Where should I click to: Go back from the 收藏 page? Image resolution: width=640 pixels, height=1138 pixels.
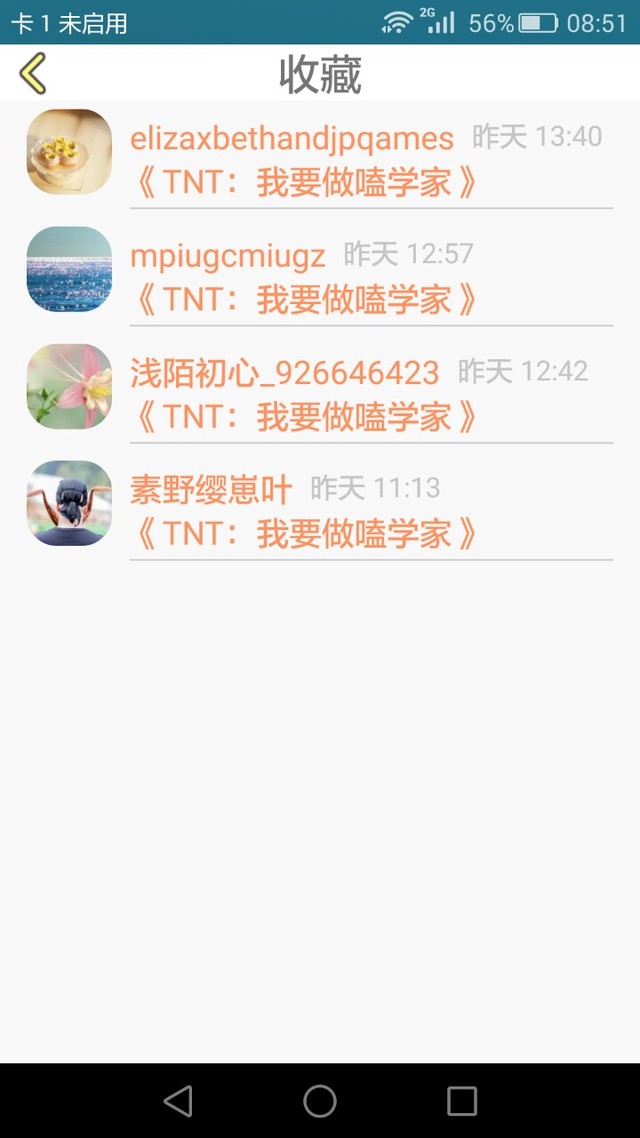pyautogui.click(x=33, y=73)
